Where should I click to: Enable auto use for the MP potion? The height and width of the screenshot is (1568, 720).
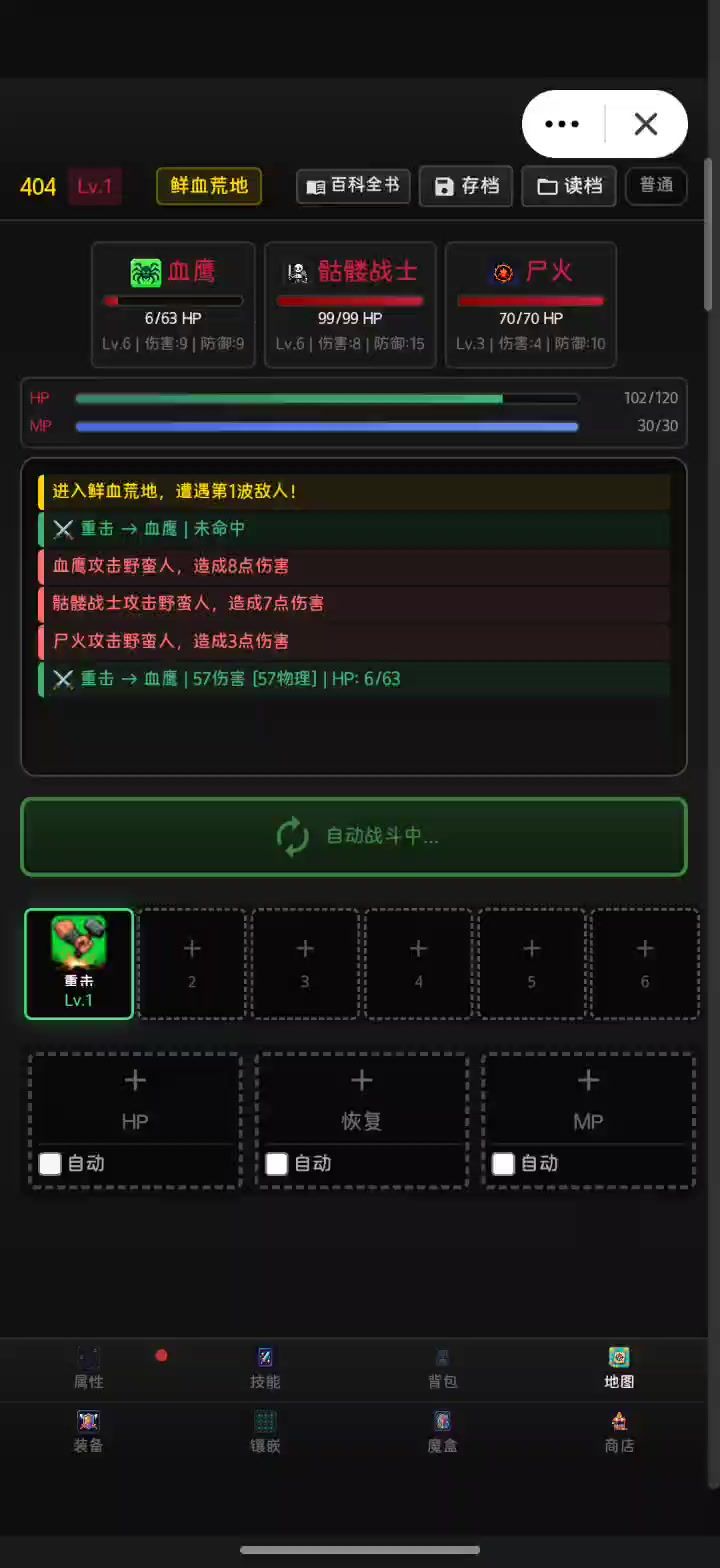(x=504, y=1164)
